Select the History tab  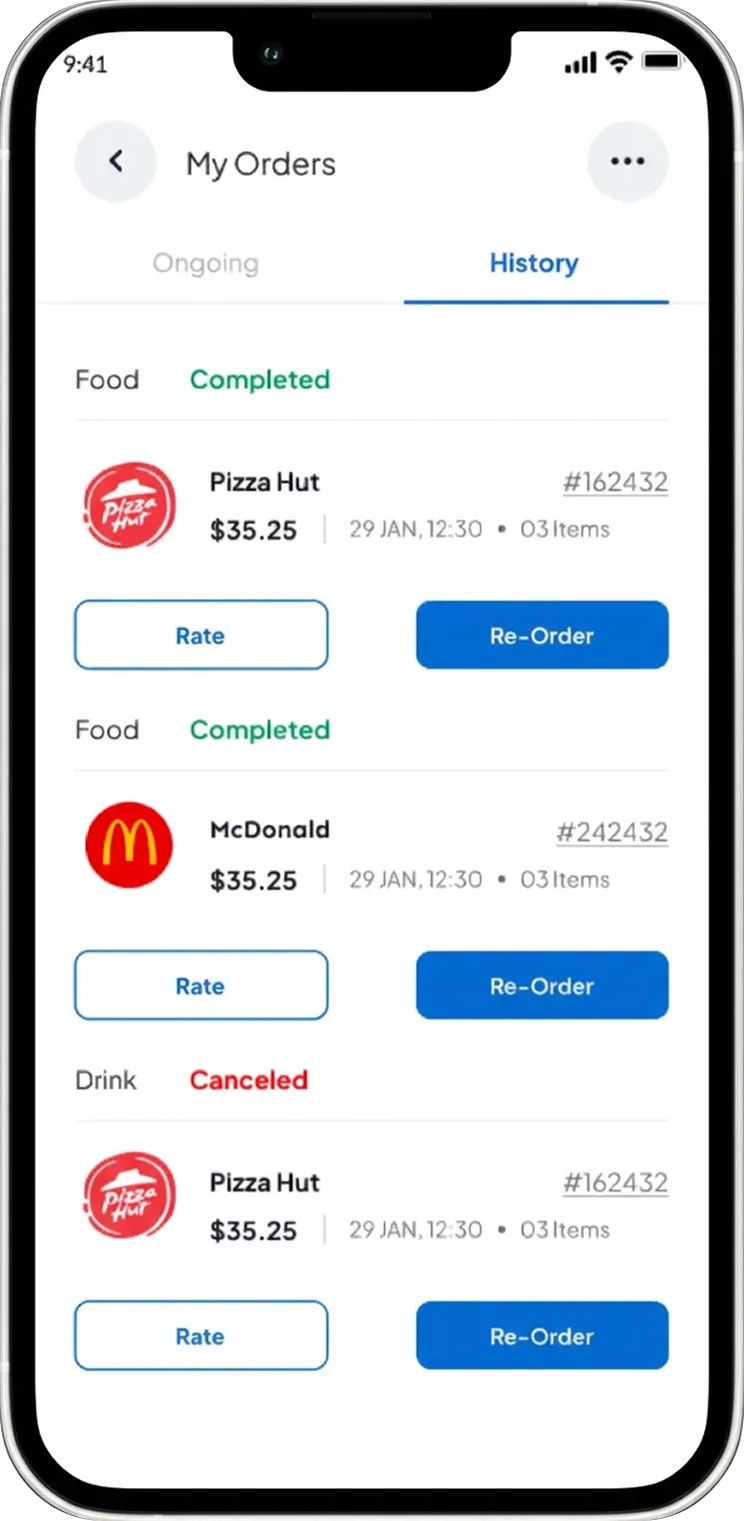coord(534,264)
